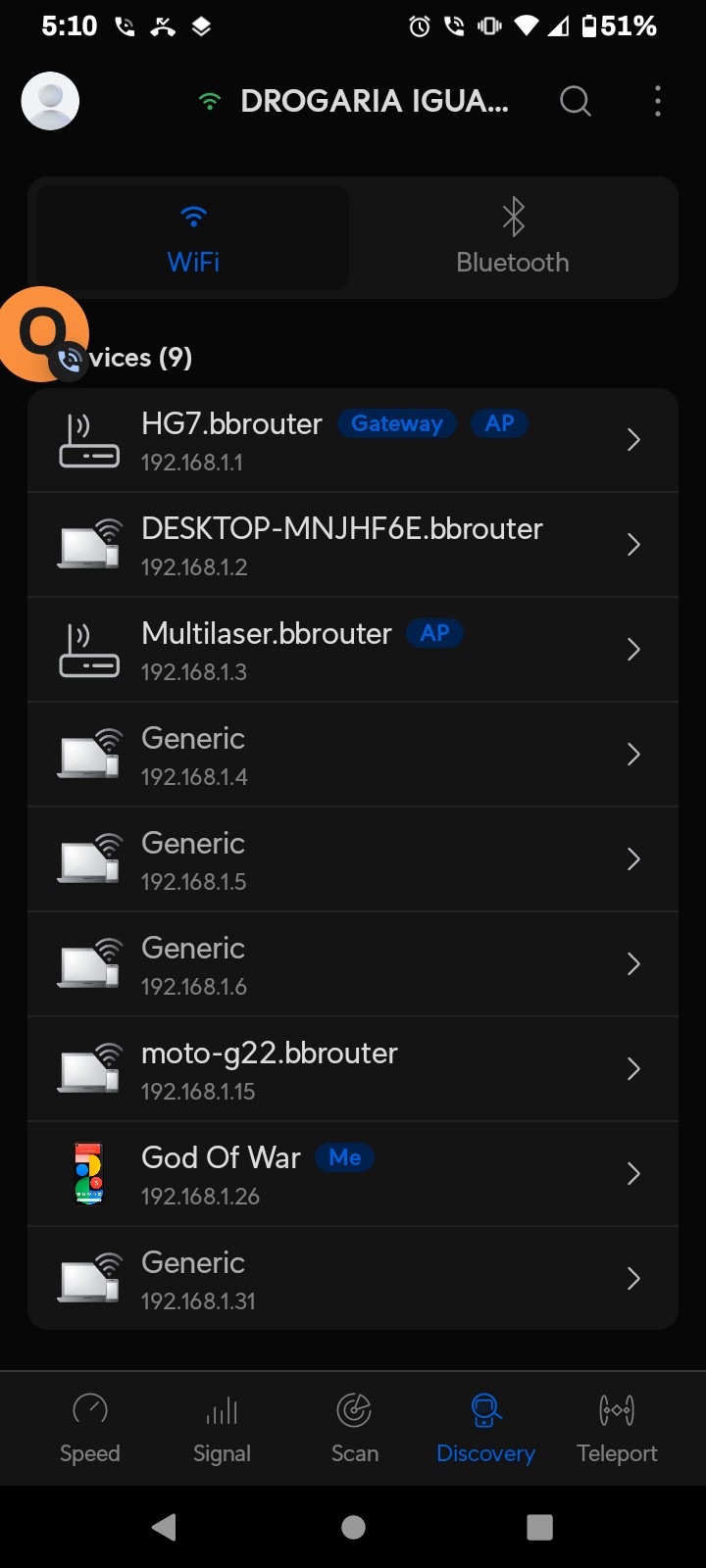Screen dimensions: 706x1568
Task: Open Generic device at 192.168.1.31
Action: [x=353, y=1280]
